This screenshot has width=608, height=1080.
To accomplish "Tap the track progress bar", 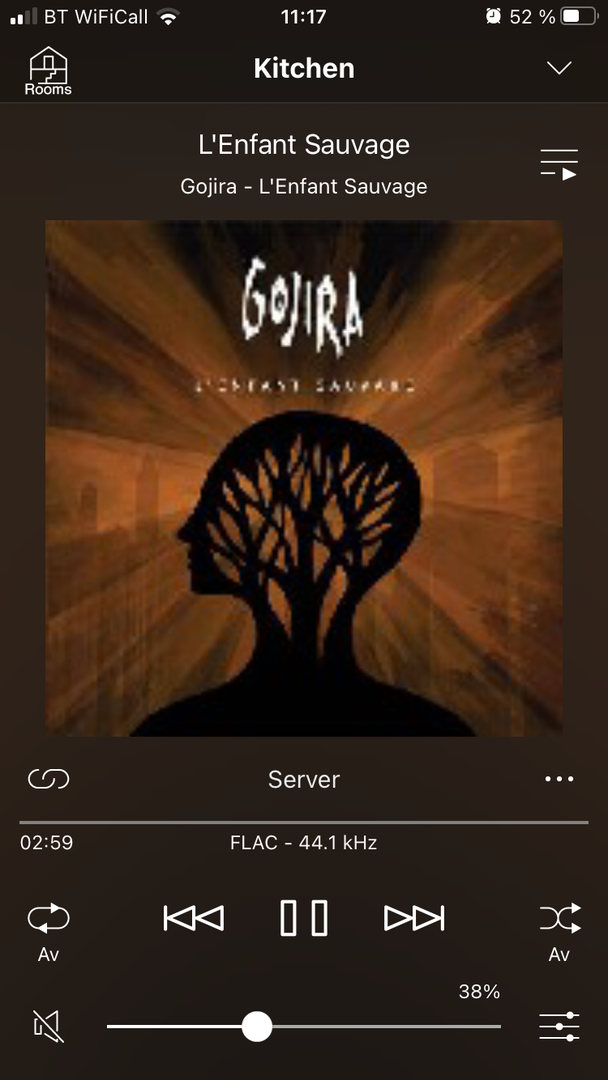I will 304,822.
